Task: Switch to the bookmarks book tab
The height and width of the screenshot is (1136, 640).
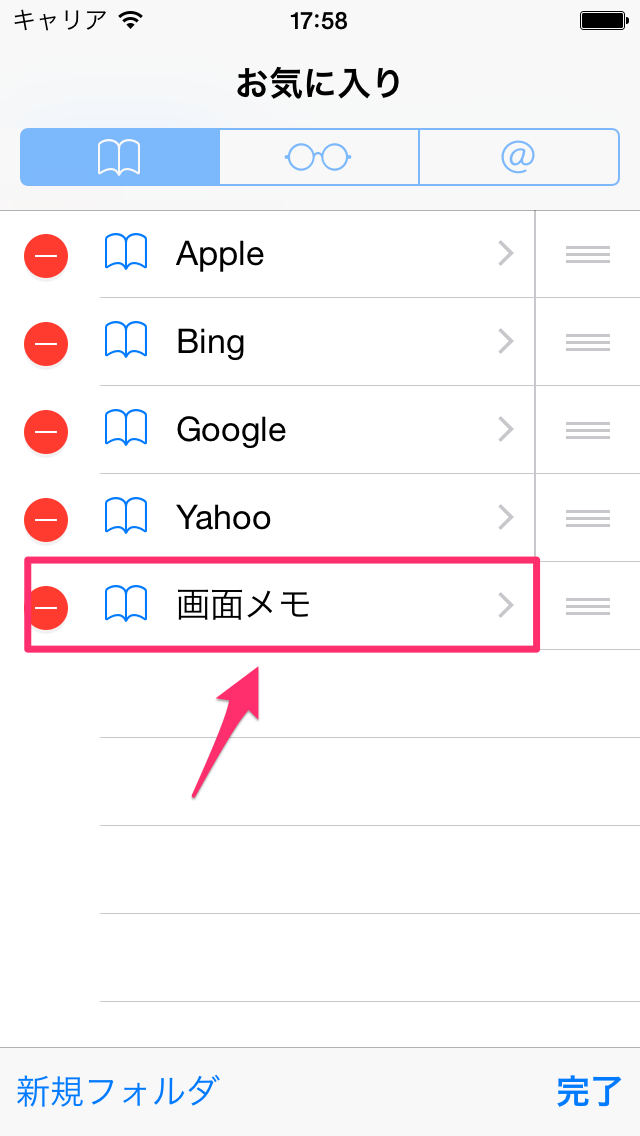Action: point(120,157)
